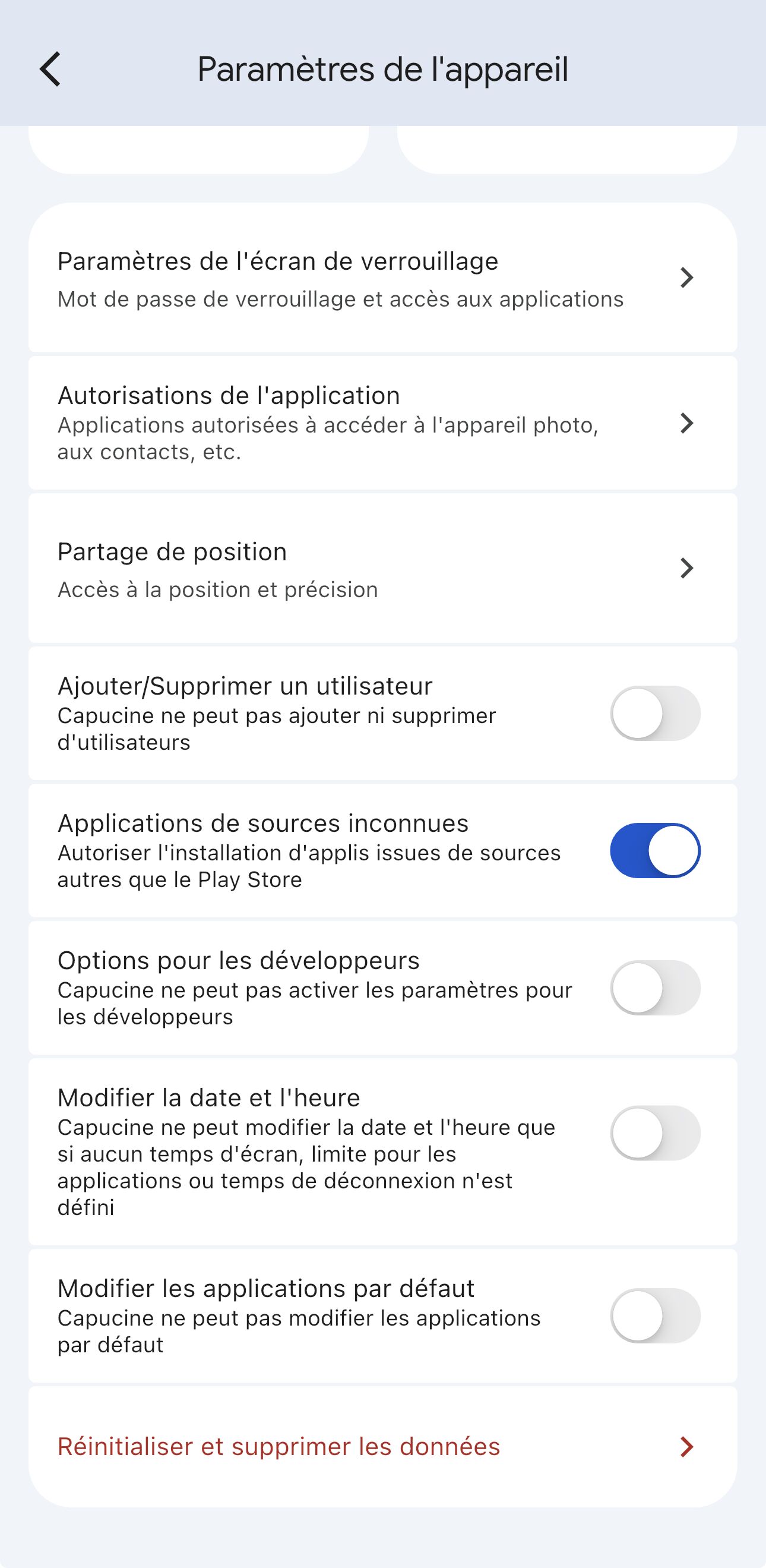The height and width of the screenshot is (1568, 766).
Task: Open Autorisations de l'application
Action: pyautogui.click(x=382, y=423)
